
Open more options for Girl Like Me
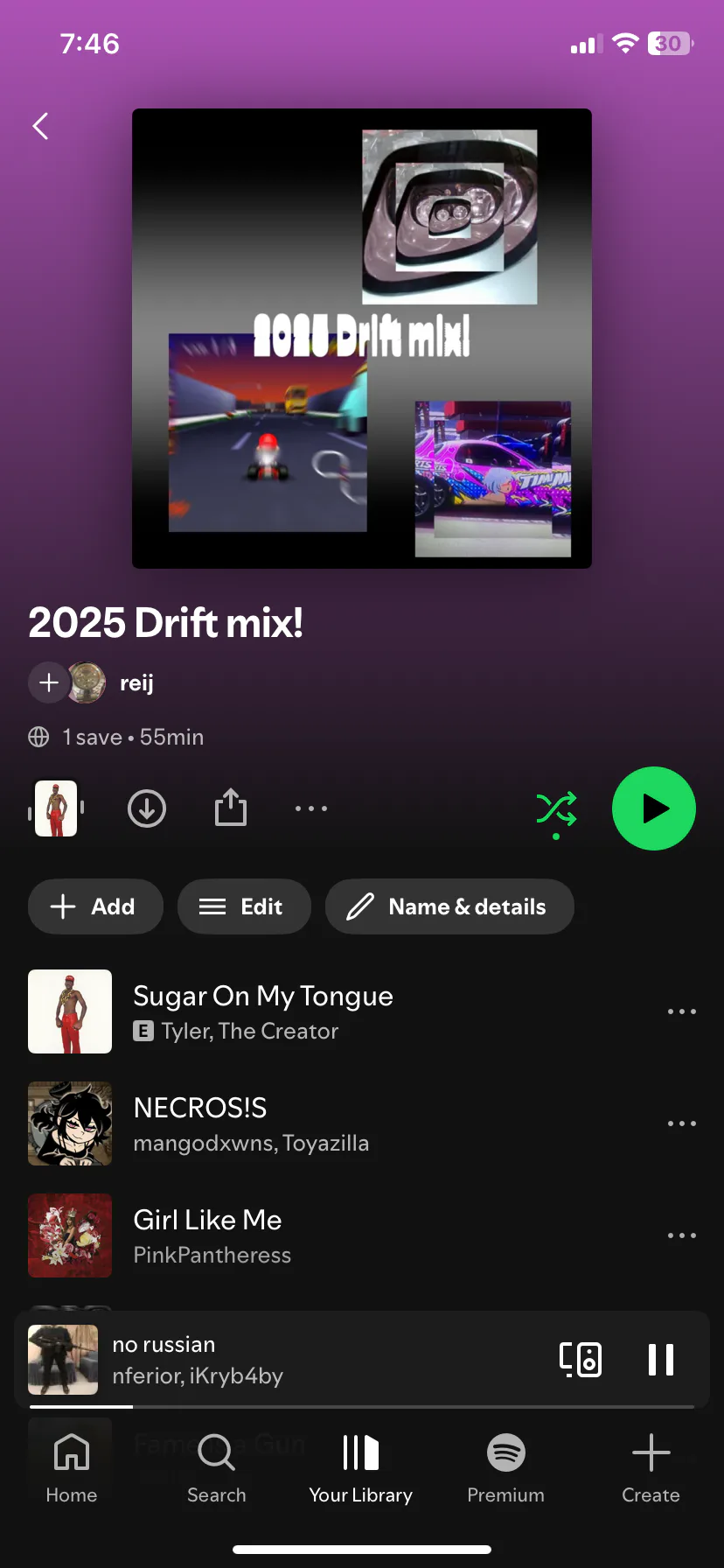point(682,1235)
